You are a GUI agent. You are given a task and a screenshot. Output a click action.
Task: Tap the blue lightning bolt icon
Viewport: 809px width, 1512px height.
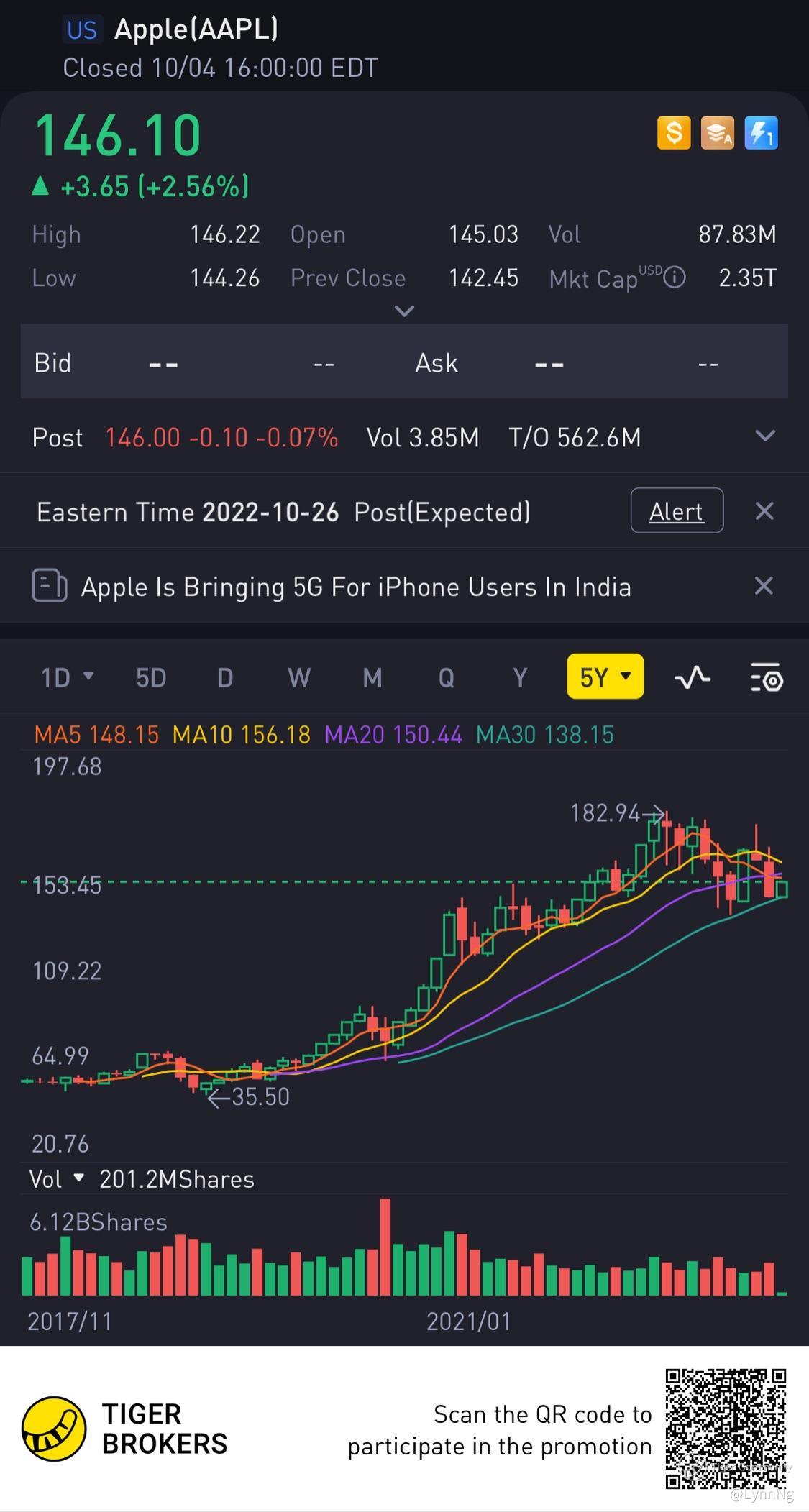coord(761,133)
